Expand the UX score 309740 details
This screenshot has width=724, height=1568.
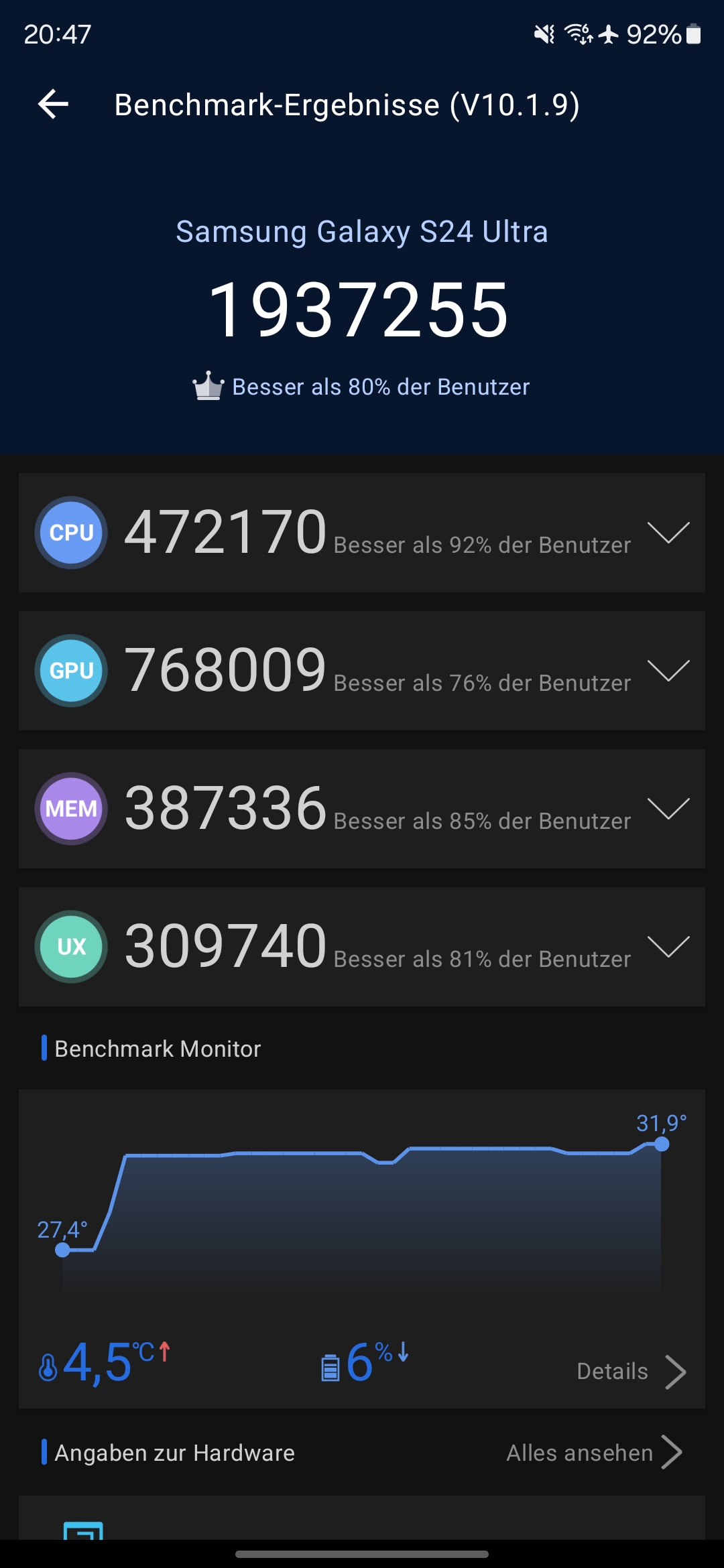[668, 947]
